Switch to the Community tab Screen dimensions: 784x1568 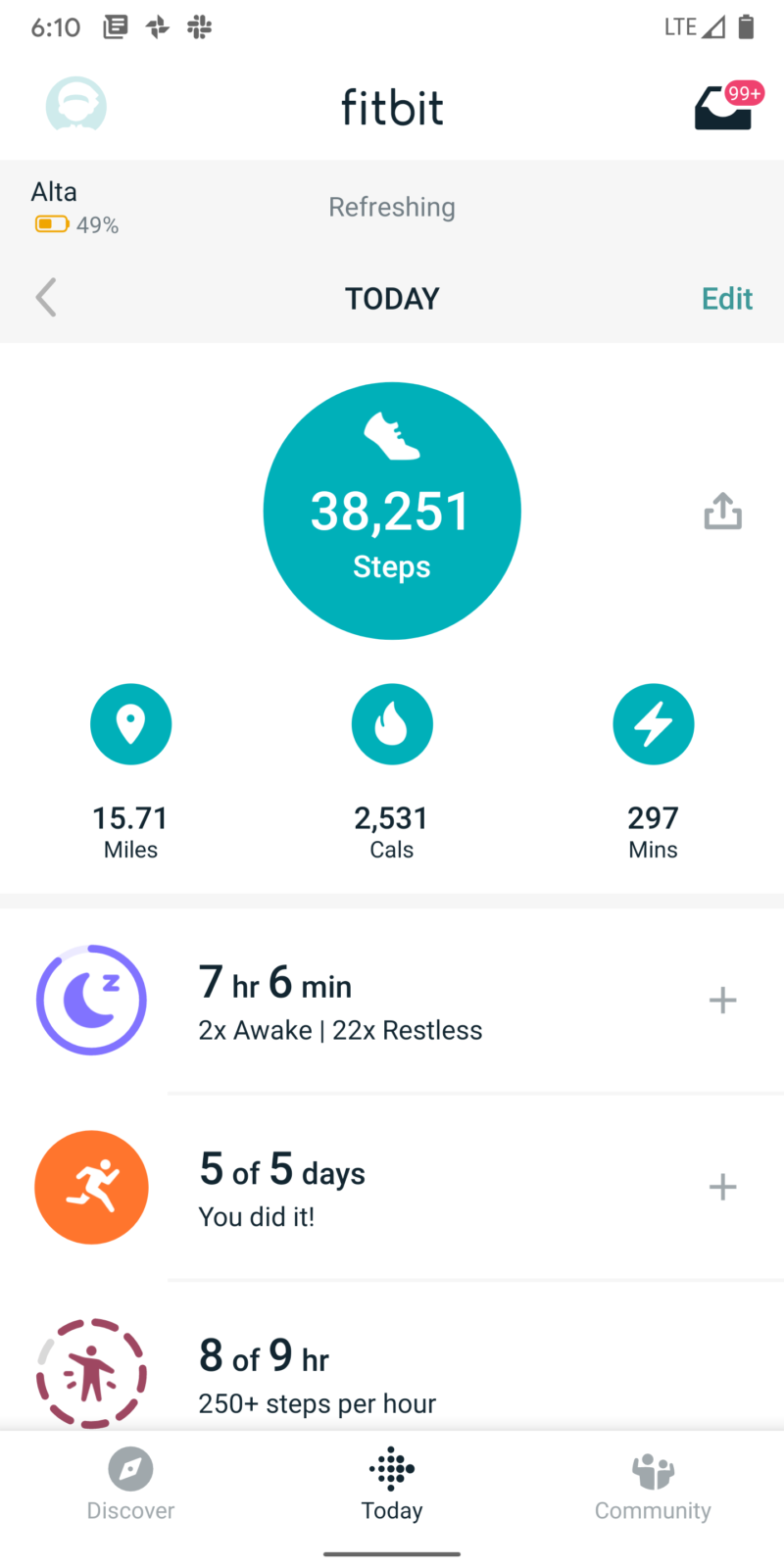pos(653,1484)
